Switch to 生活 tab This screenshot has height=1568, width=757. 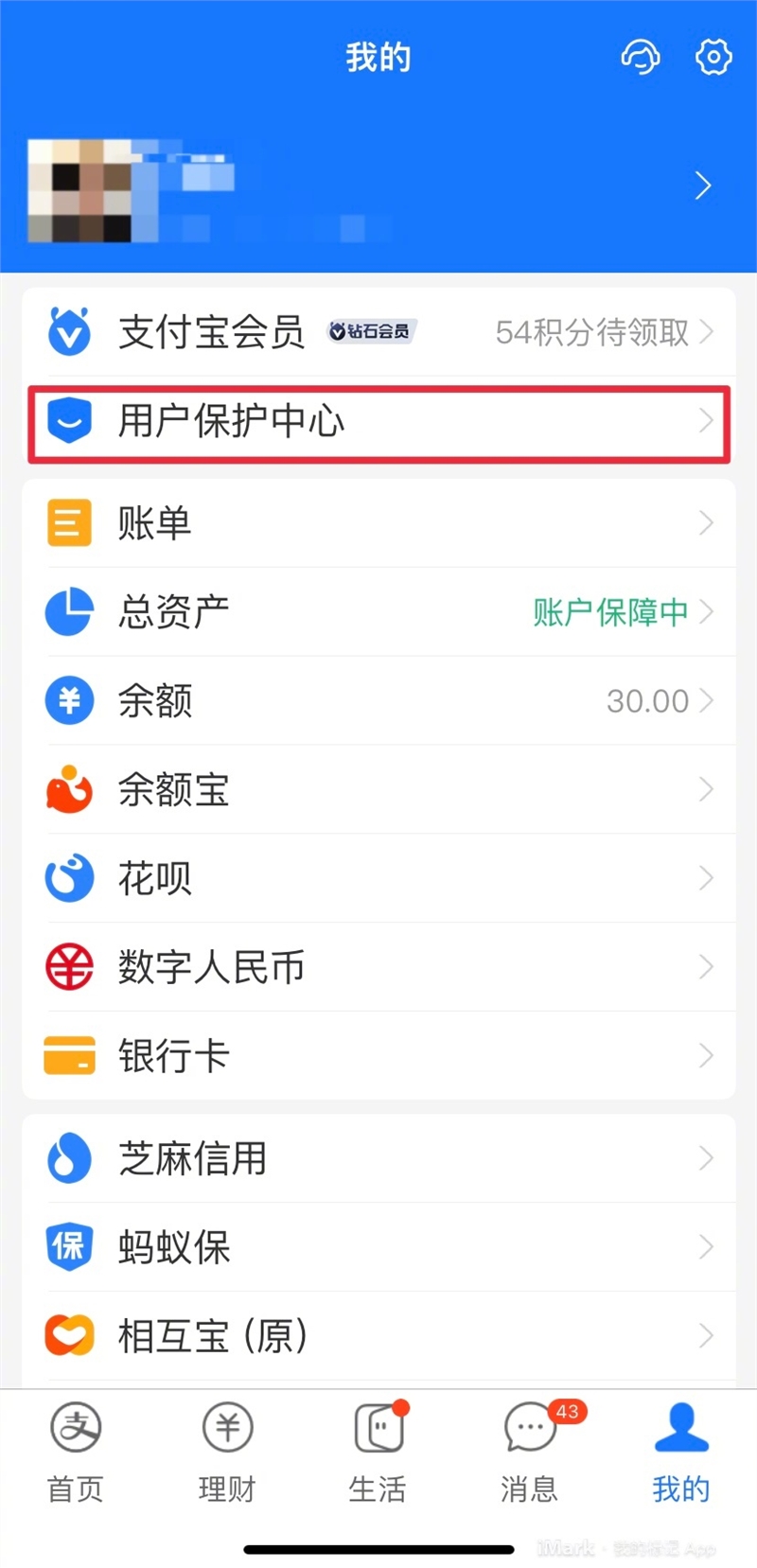(x=378, y=1453)
